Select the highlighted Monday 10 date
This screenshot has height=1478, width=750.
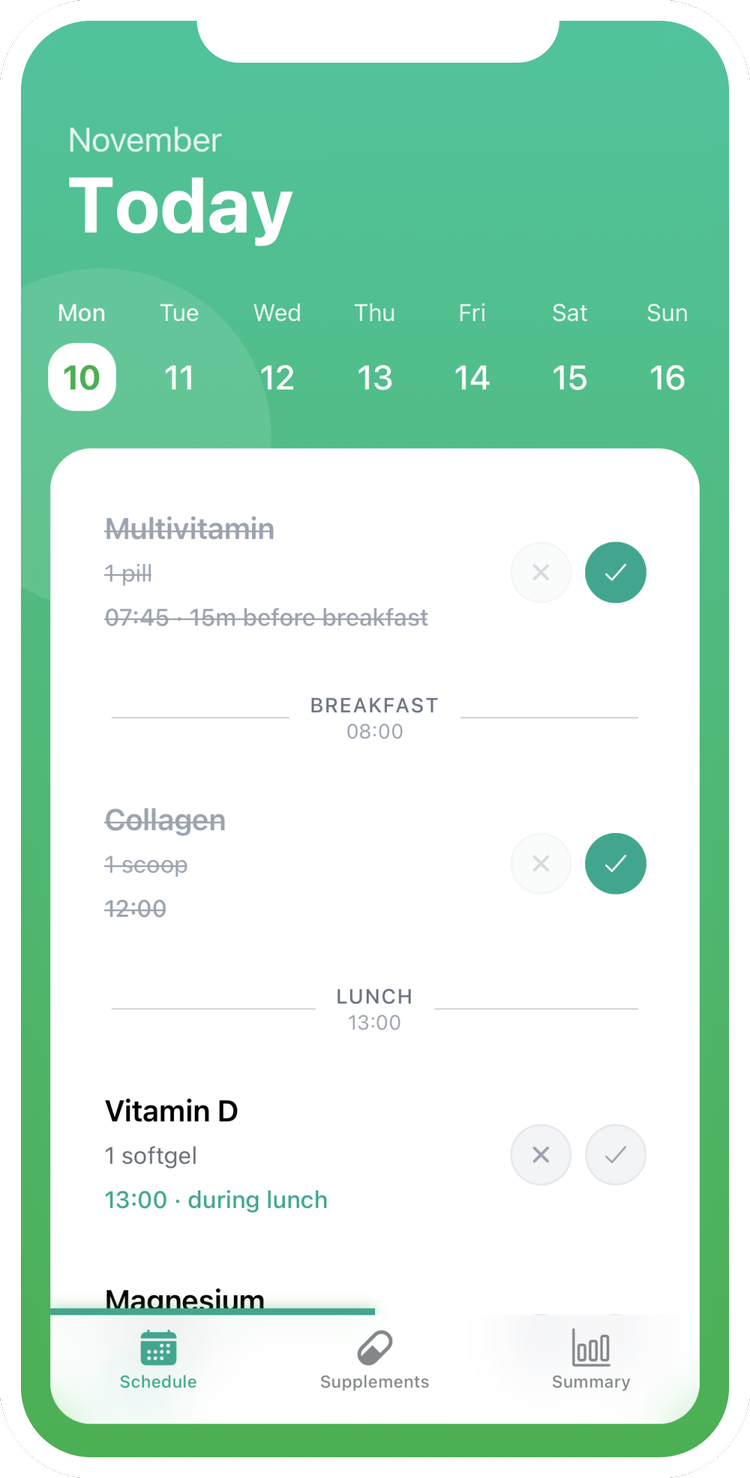(81, 378)
